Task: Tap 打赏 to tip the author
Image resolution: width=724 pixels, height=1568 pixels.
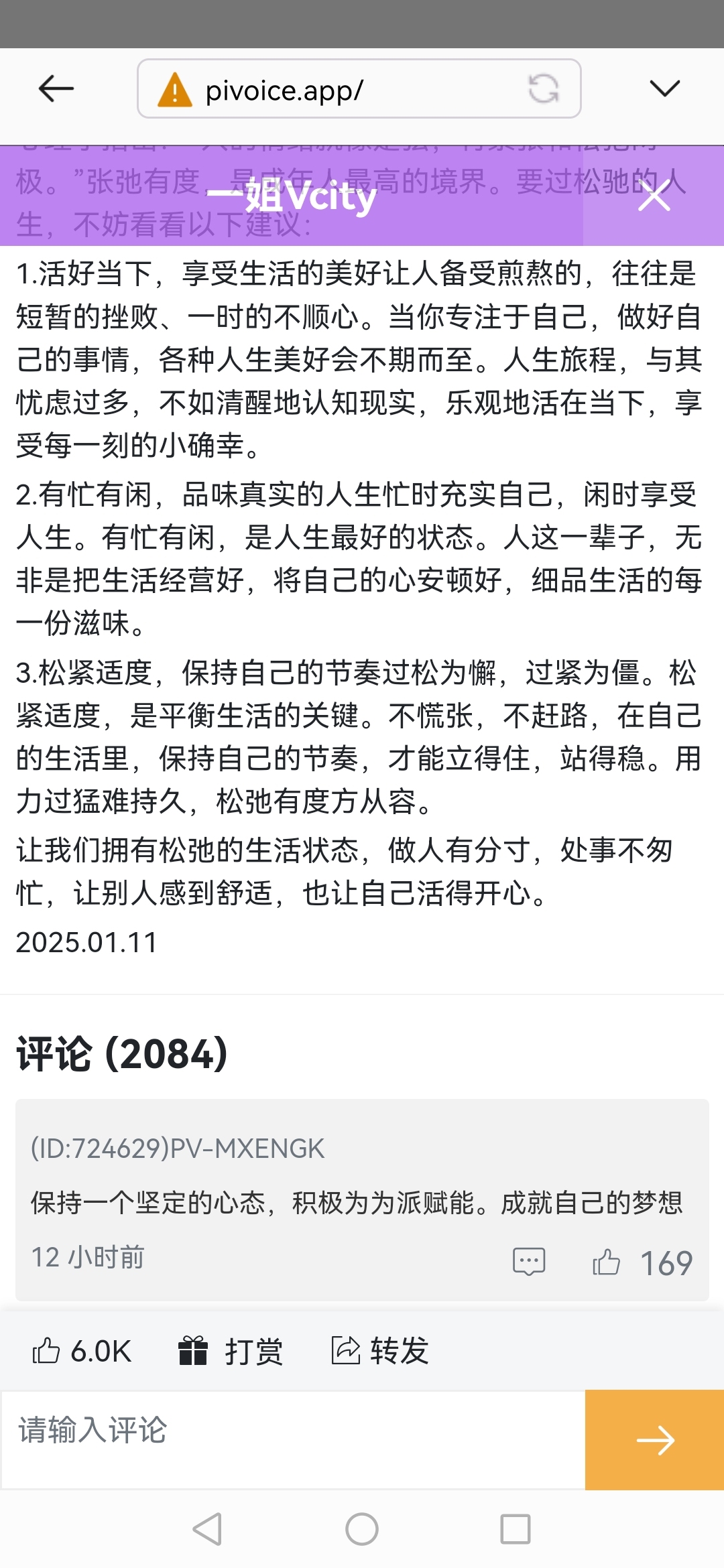Action: [x=231, y=1350]
